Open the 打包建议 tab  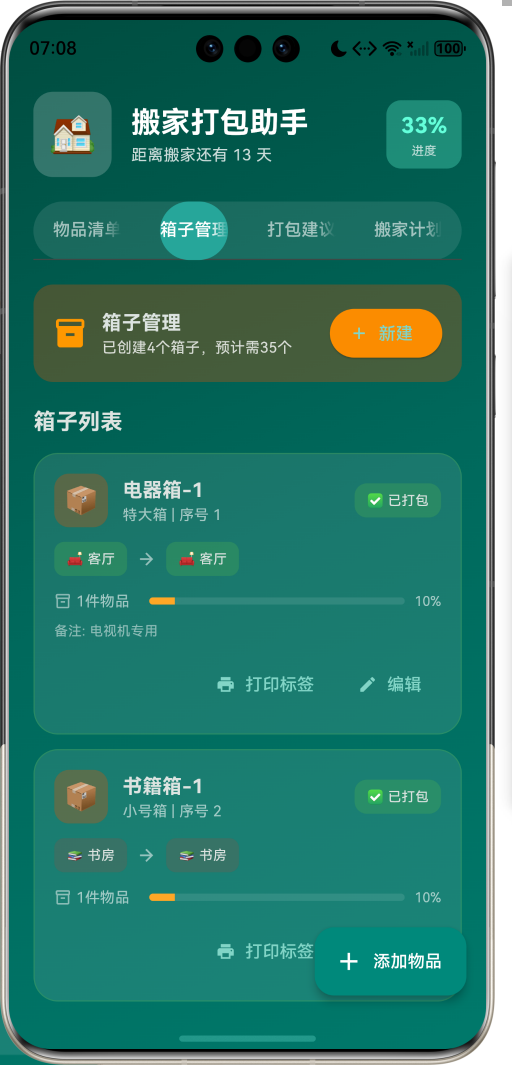(300, 230)
